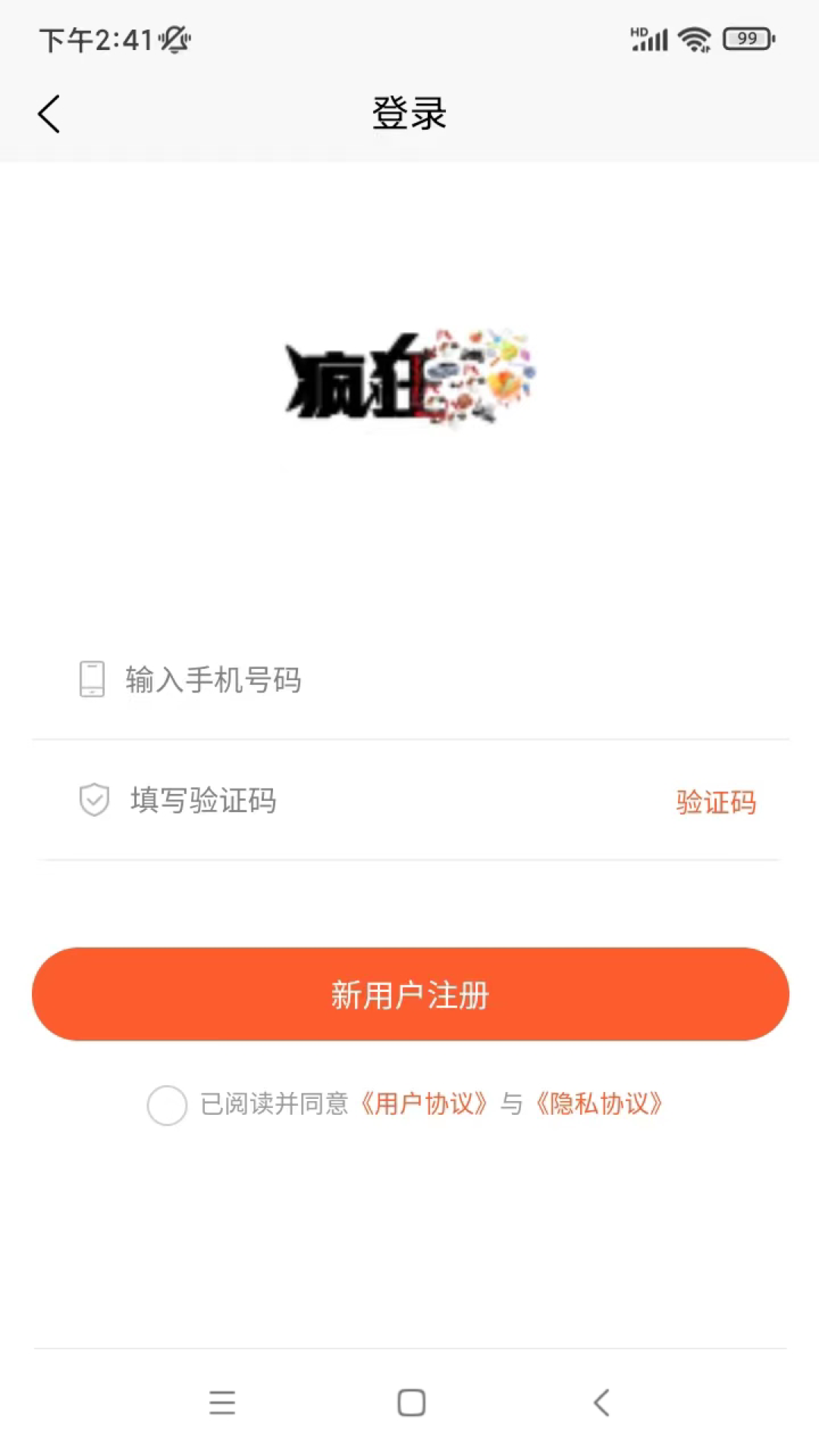Viewport: 819px width, 1456px height.
Task: Click the 登录 title at the top
Action: [409, 112]
